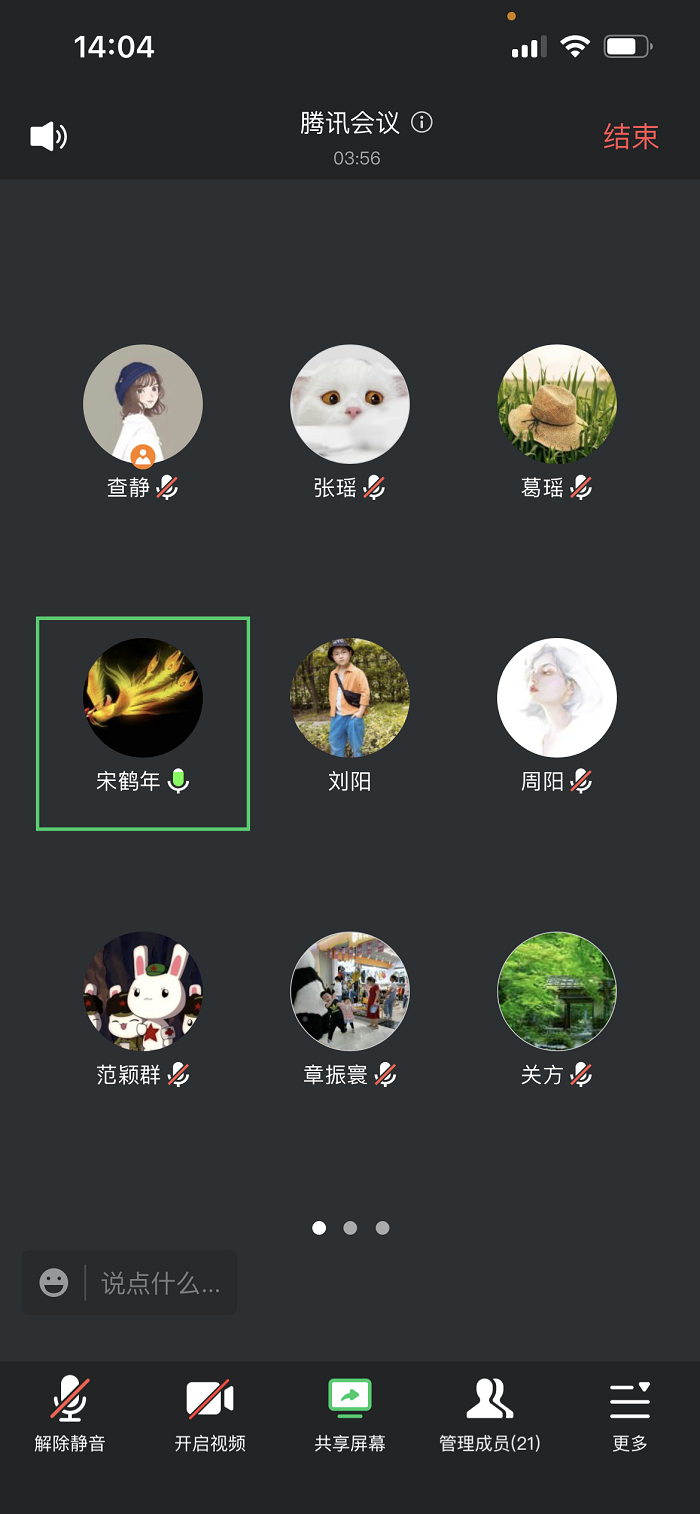
Task: Focus the 说点什么 chat input
Action: 160,1283
